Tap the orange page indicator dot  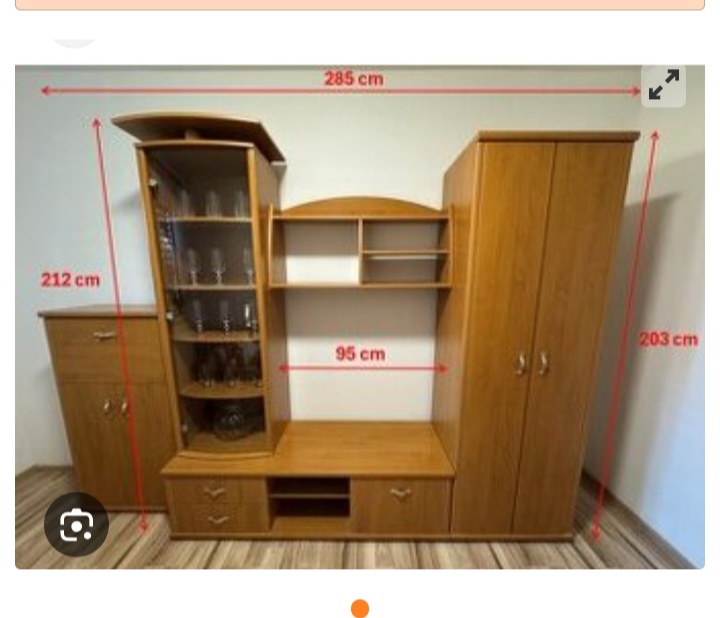(x=360, y=608)
